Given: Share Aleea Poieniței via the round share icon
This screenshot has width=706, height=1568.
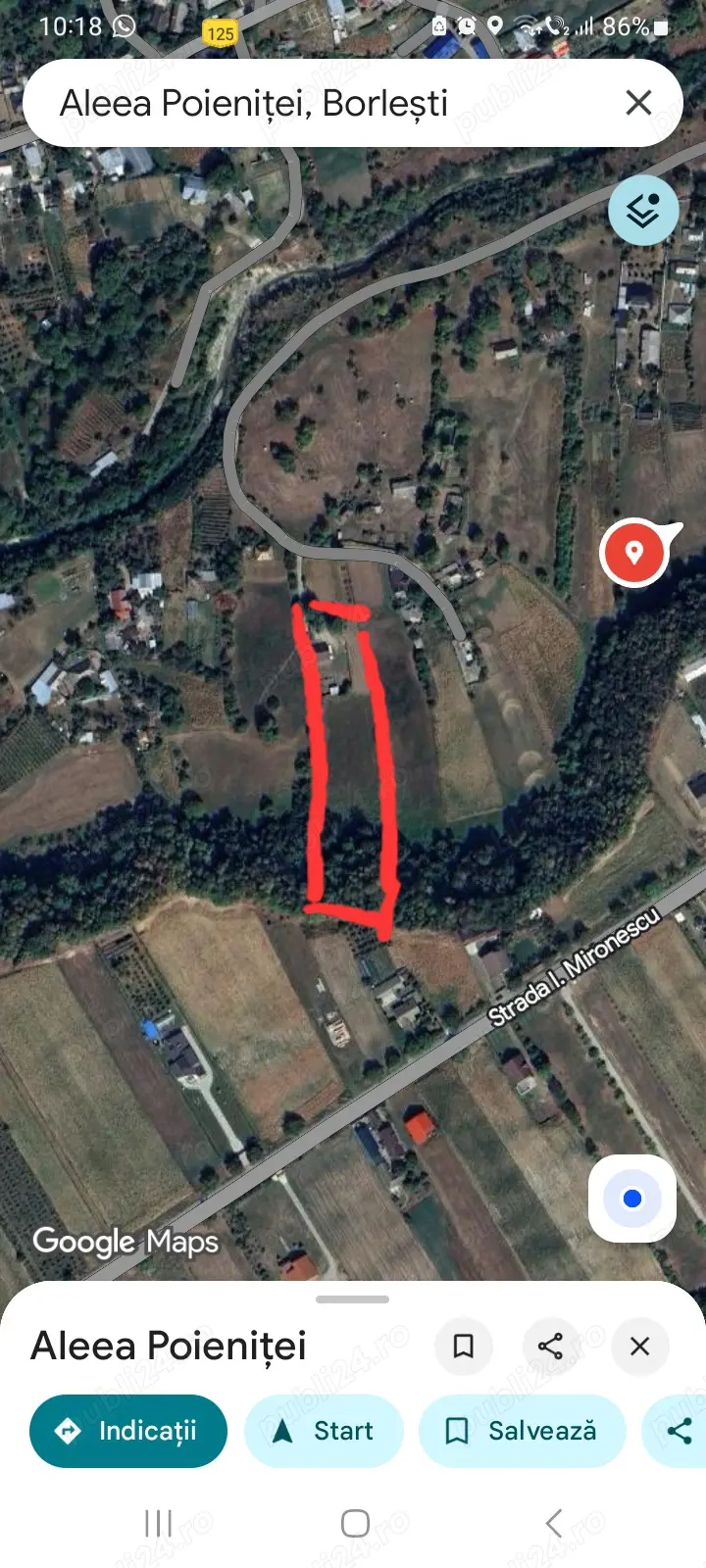Looking at the screenshot, I should 551,1346.
